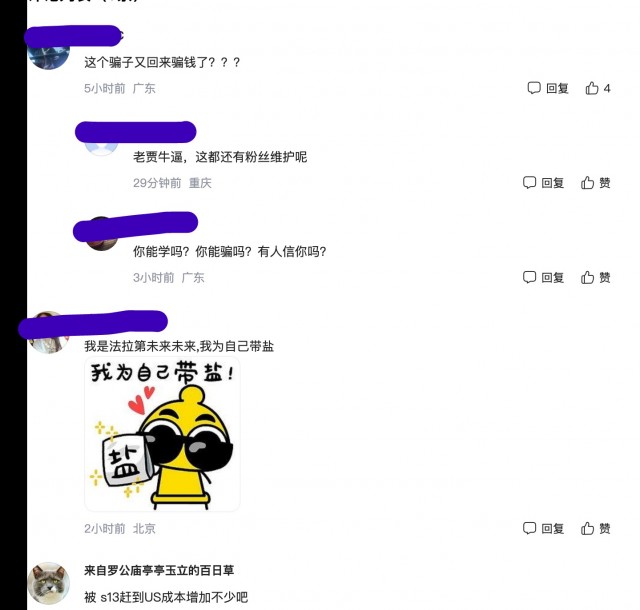Like the '老贾牛逼' comment
This screenshot has width=640, height=610.
(596, 183)
